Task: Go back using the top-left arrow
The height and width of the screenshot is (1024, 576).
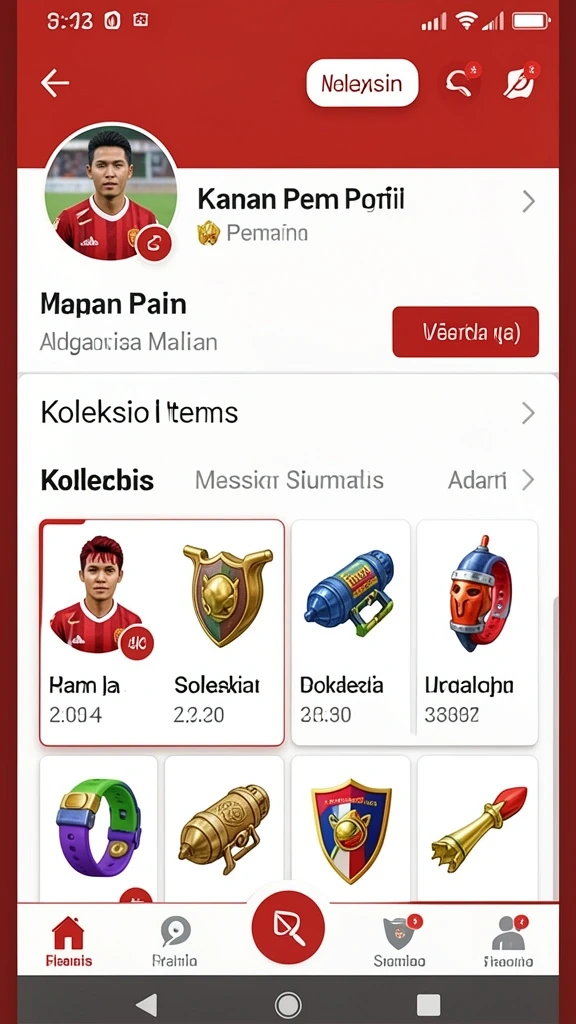Action: click(55, 83)
